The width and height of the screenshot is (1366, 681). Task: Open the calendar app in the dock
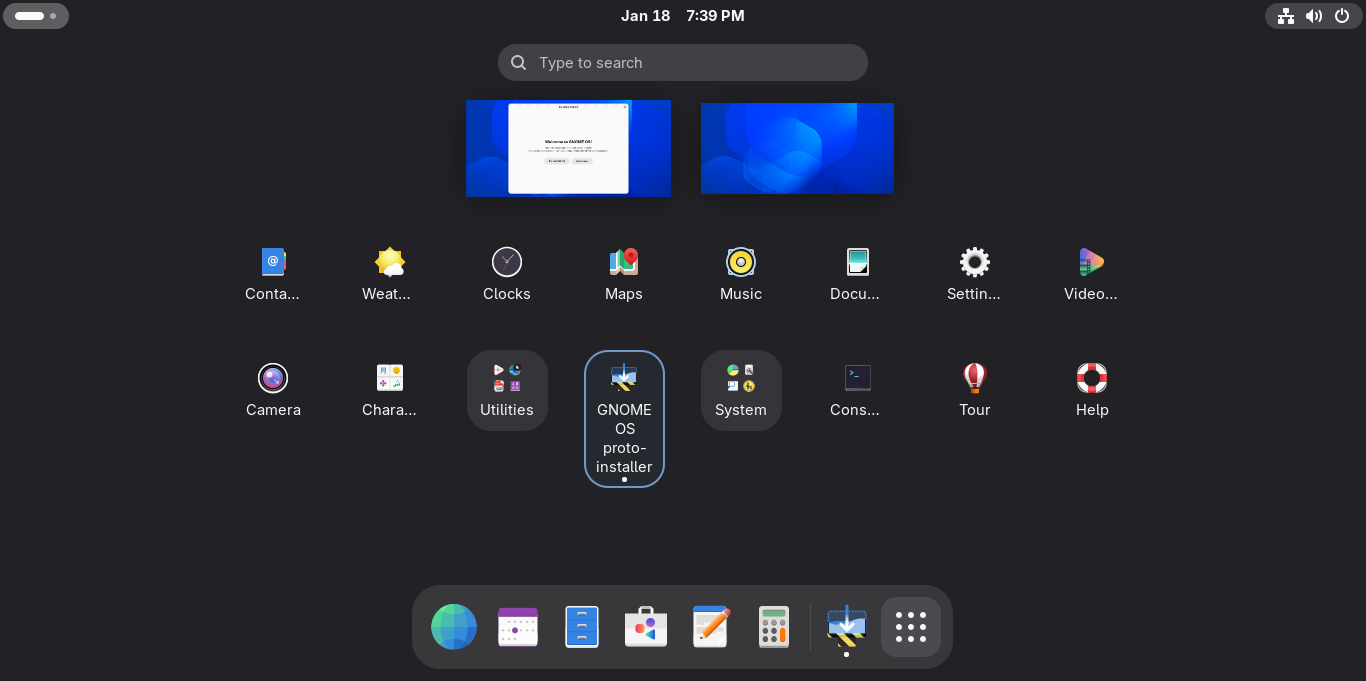pyautogui.click(x=518, y=627)
